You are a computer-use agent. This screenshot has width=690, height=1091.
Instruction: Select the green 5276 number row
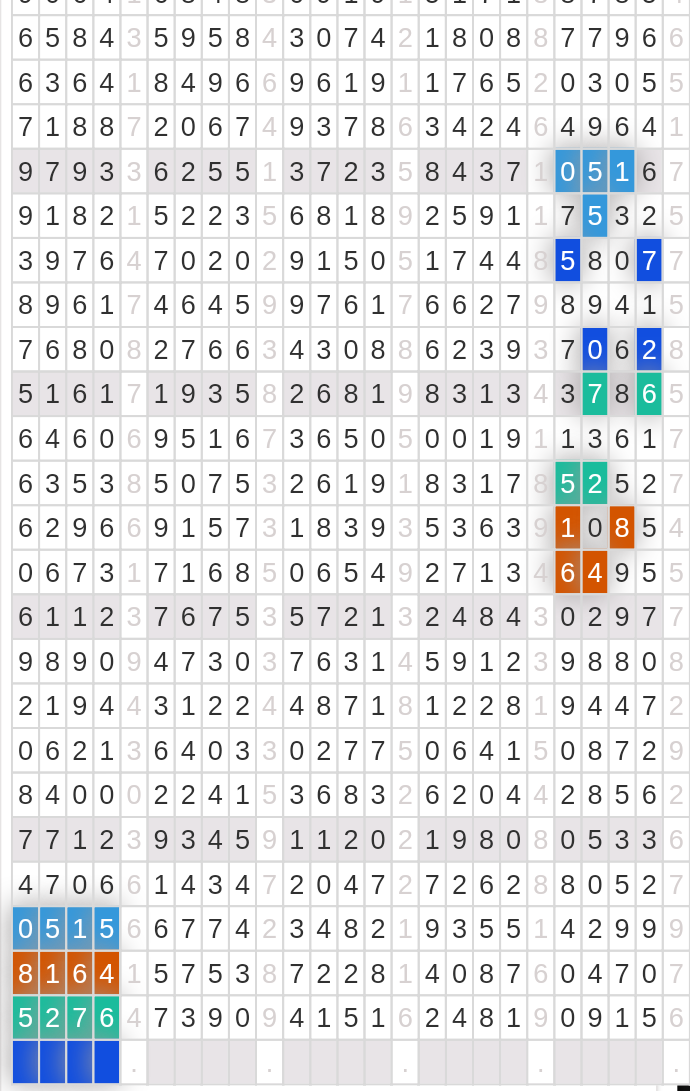click(x=66, y=1017)
